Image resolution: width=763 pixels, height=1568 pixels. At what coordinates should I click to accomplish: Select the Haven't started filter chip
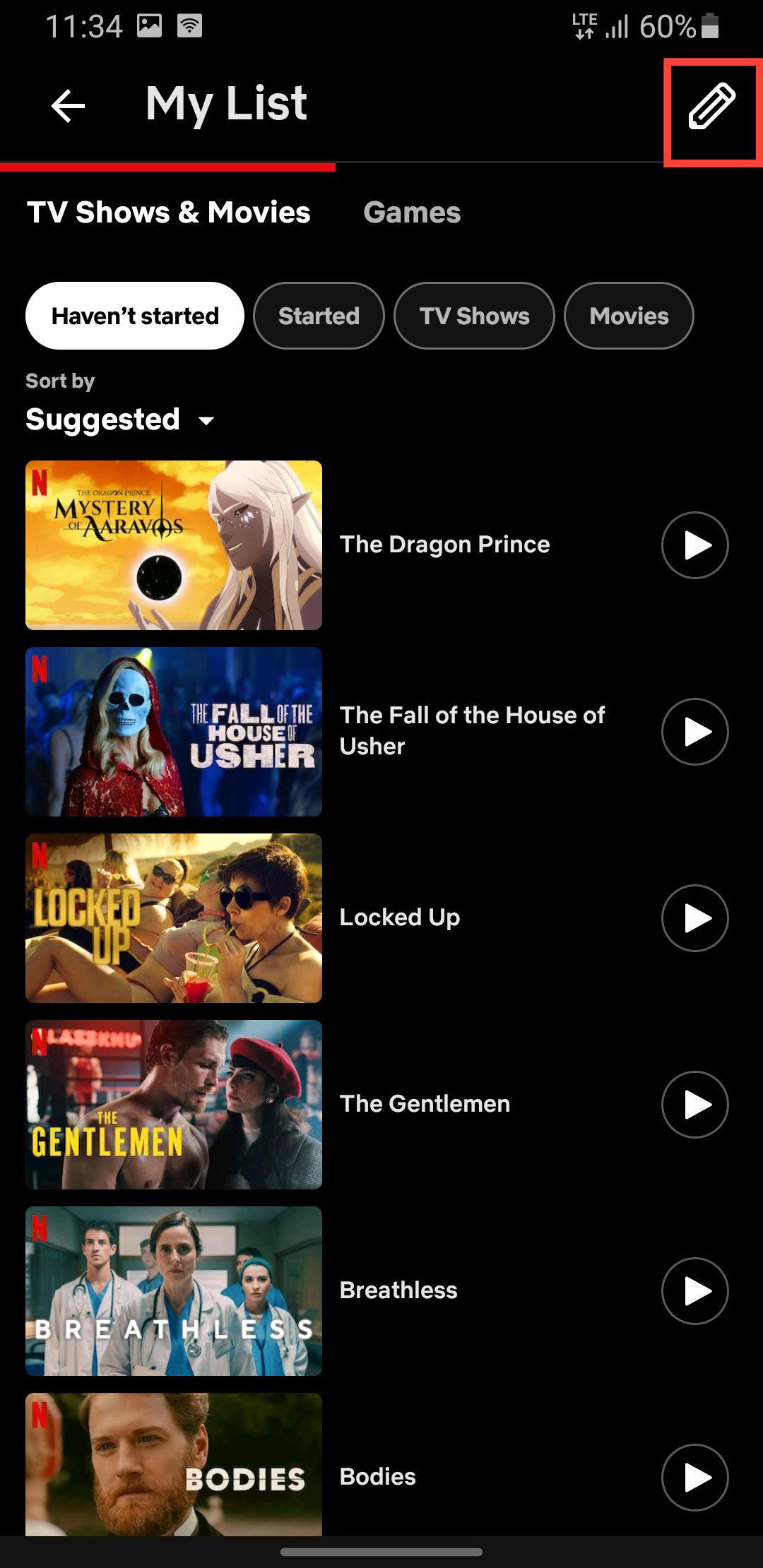[x=135, y=316]
